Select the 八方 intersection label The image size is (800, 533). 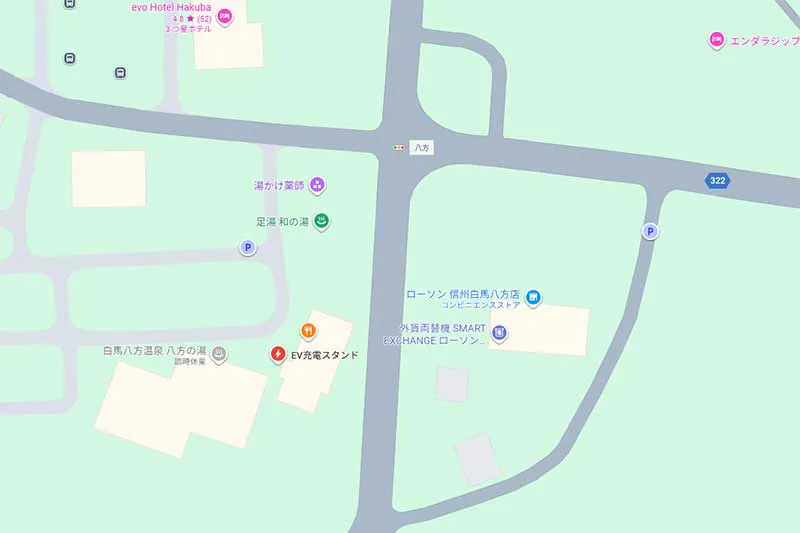click(422, 148)
